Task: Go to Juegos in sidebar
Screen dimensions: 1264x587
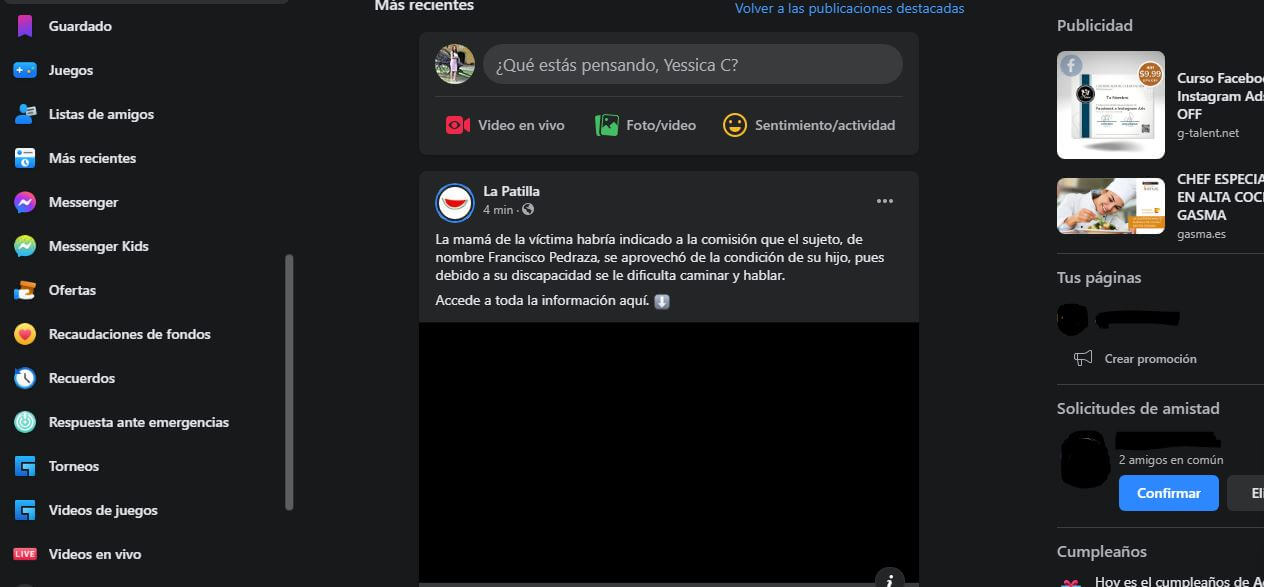Action: tap(70, 70)
